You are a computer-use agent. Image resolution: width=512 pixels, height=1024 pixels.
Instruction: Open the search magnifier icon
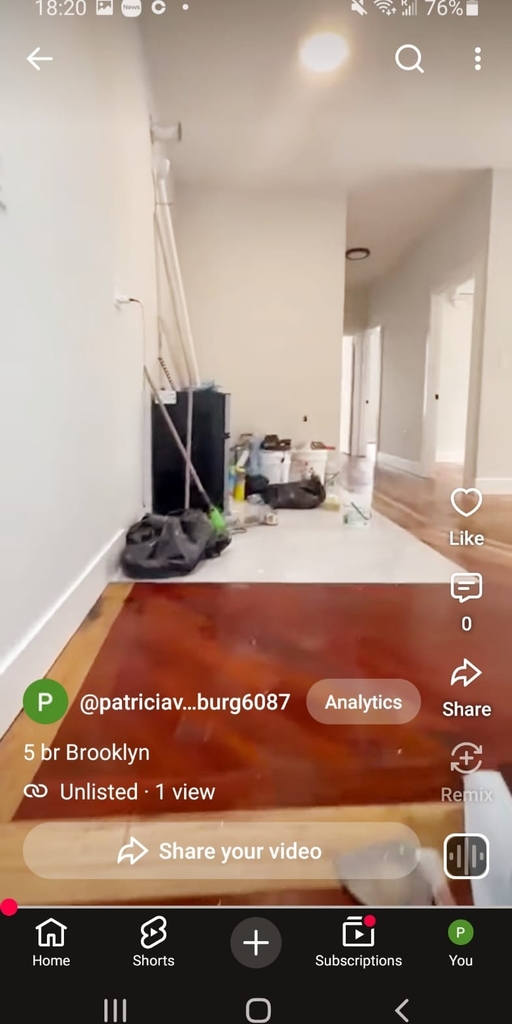click(409, 59)
